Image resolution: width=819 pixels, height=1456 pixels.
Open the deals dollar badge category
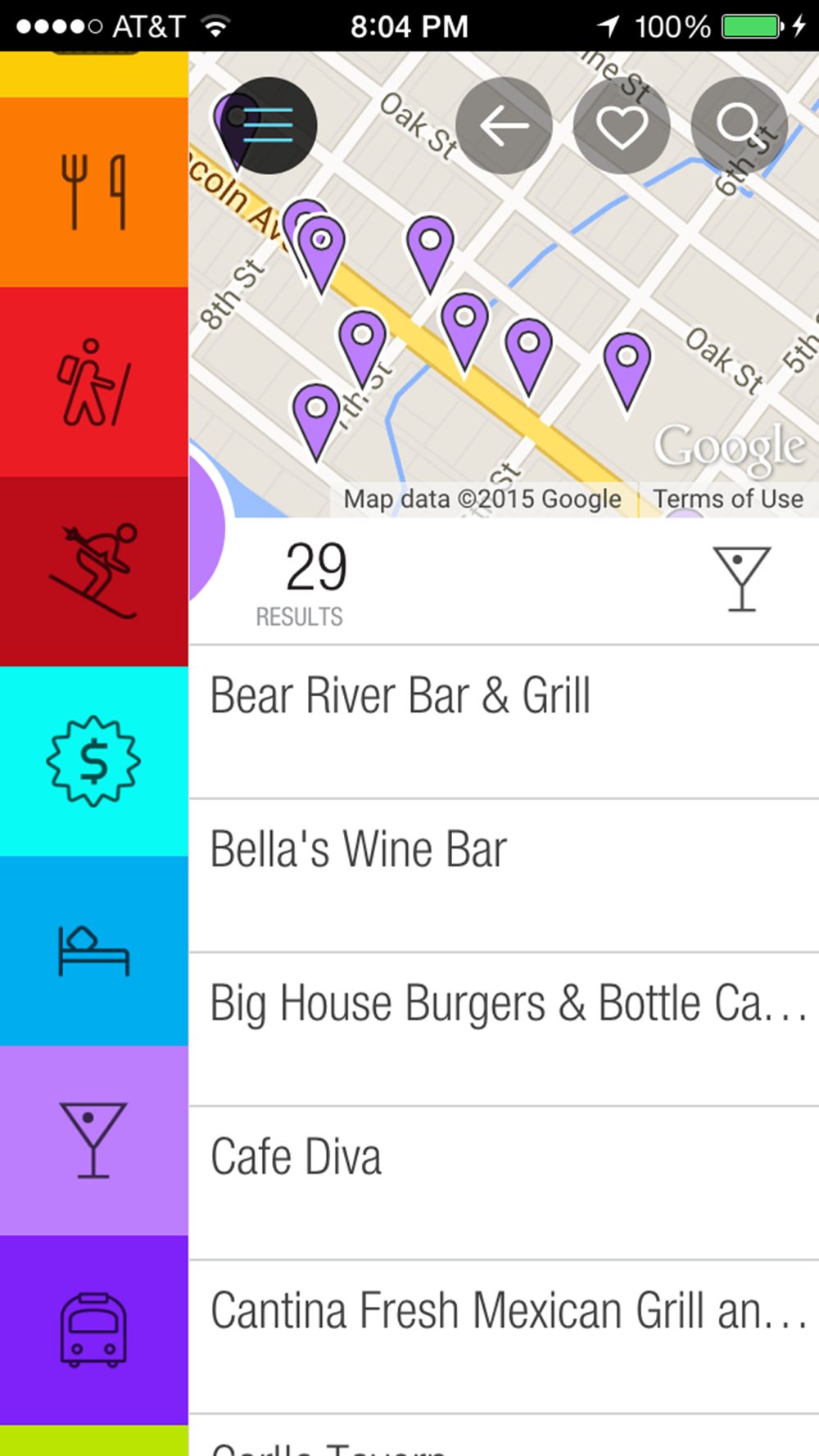pos(94,762)
